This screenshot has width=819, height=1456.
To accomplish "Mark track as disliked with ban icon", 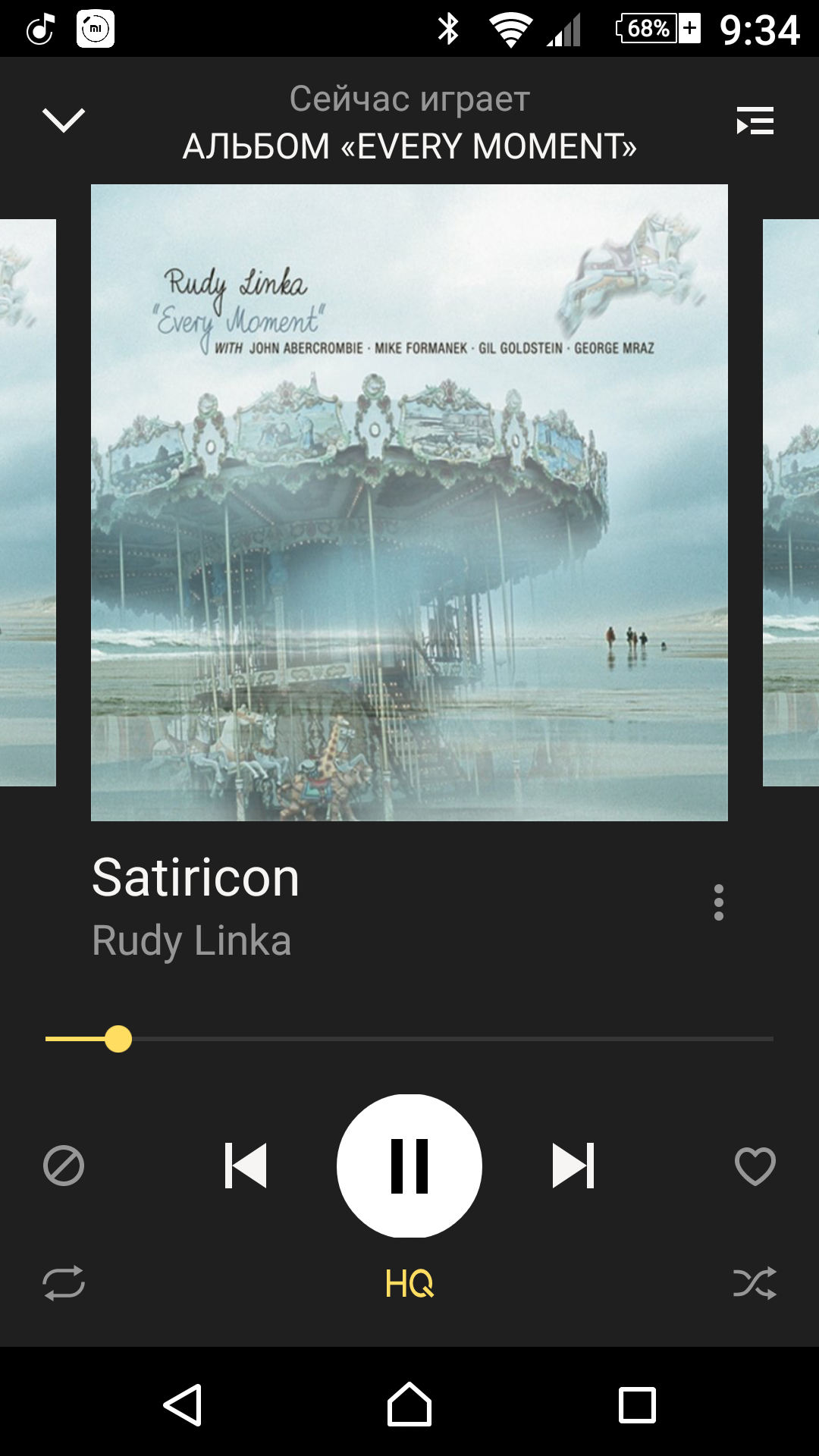I will coord(64,1166).
